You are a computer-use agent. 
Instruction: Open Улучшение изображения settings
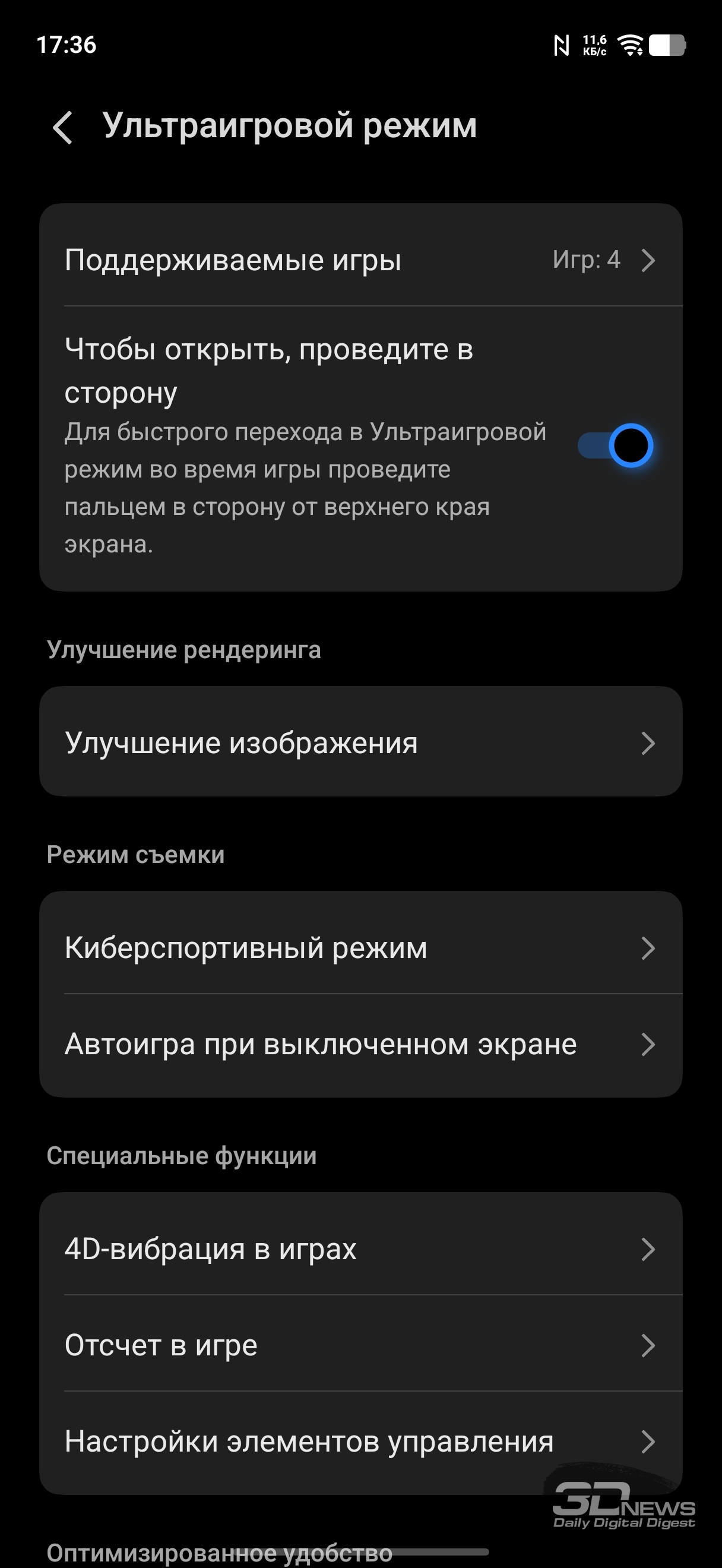tap(360, 742)
